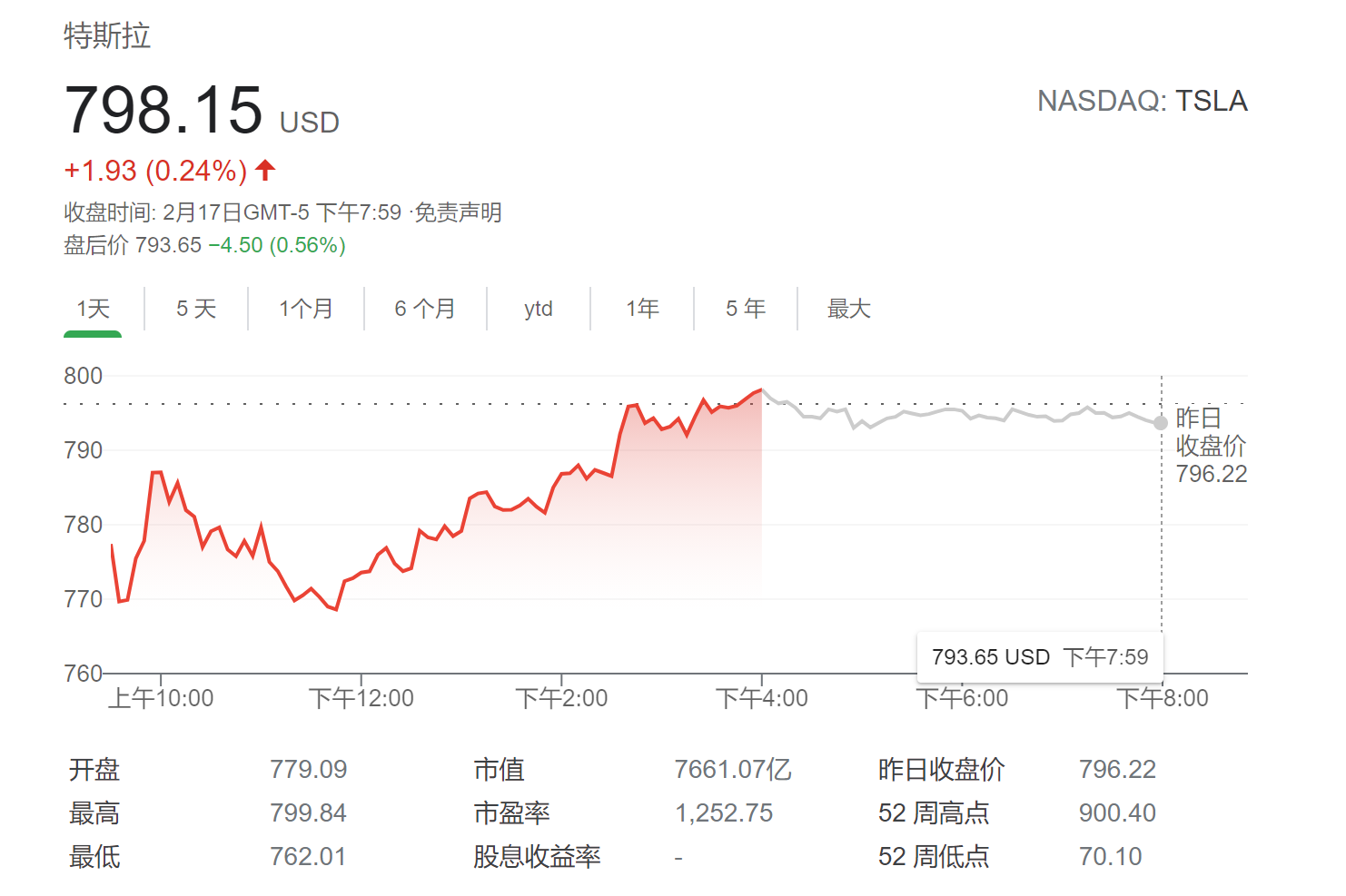Switch to the 5 年 chart
The width and height of the screenshot is (1346, 896).
point(746,309)
